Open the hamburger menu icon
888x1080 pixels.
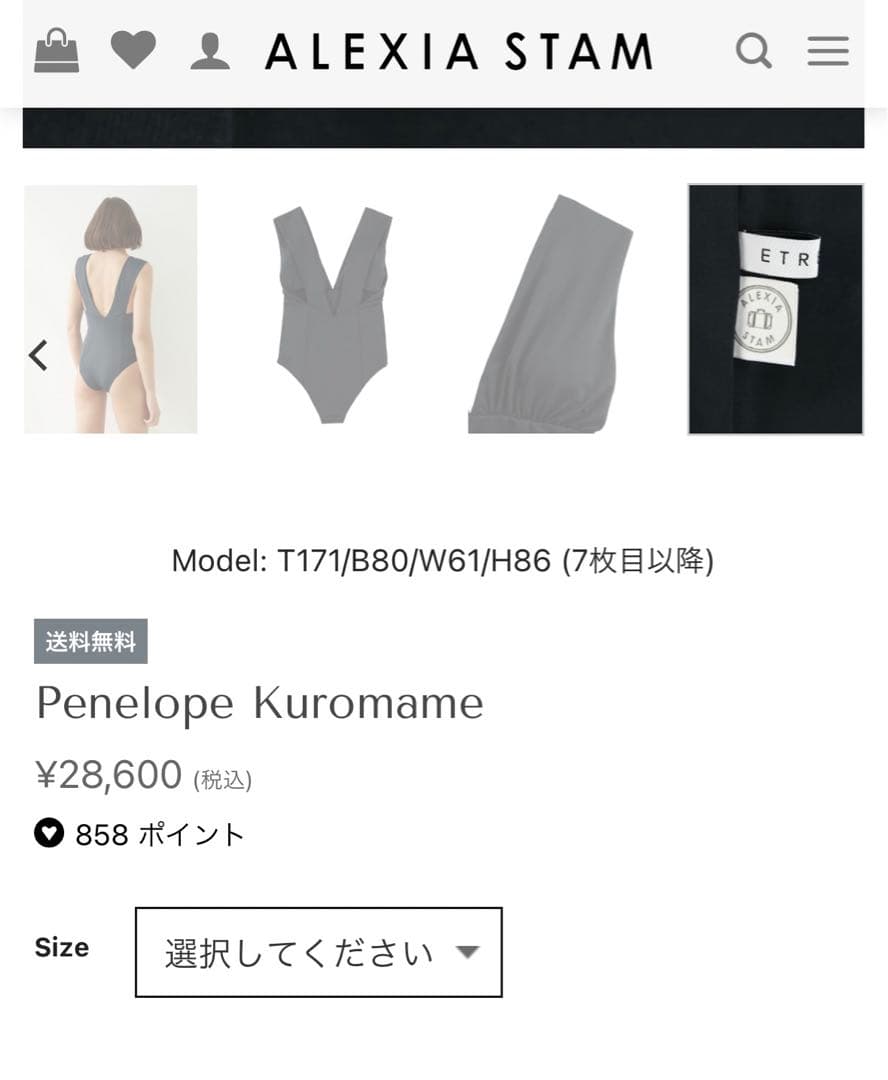click(x=827, y=51)
